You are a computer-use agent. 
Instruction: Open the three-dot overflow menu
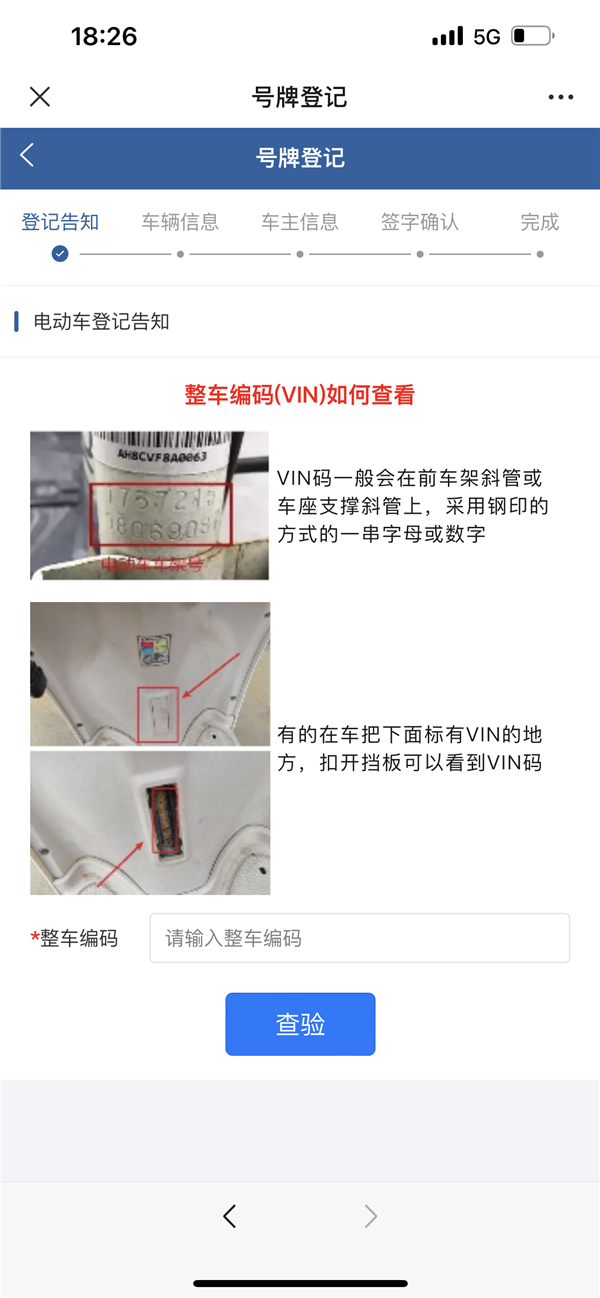[561, 97]
